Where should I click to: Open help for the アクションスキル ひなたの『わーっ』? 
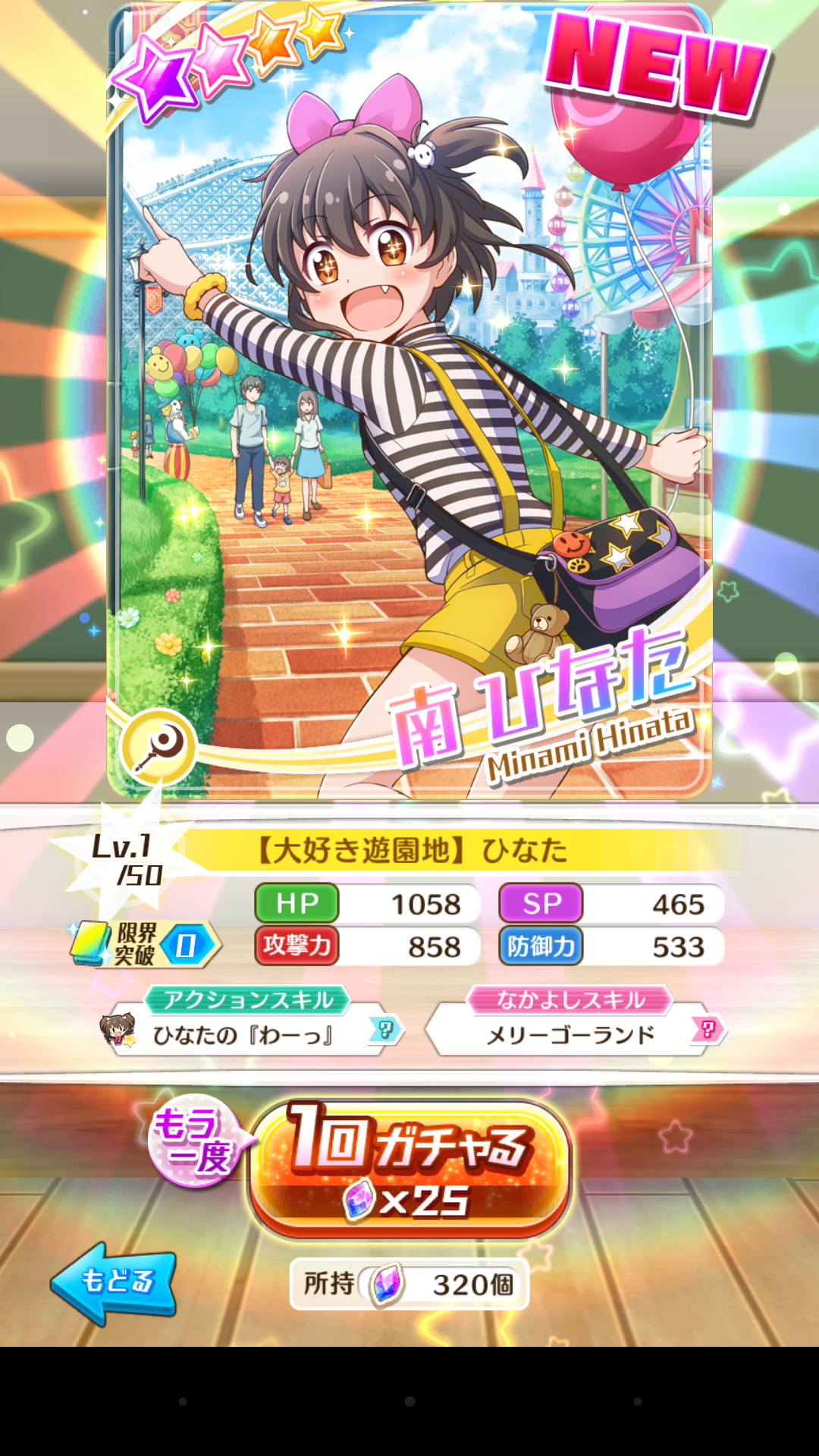(x=385, y=1030)
